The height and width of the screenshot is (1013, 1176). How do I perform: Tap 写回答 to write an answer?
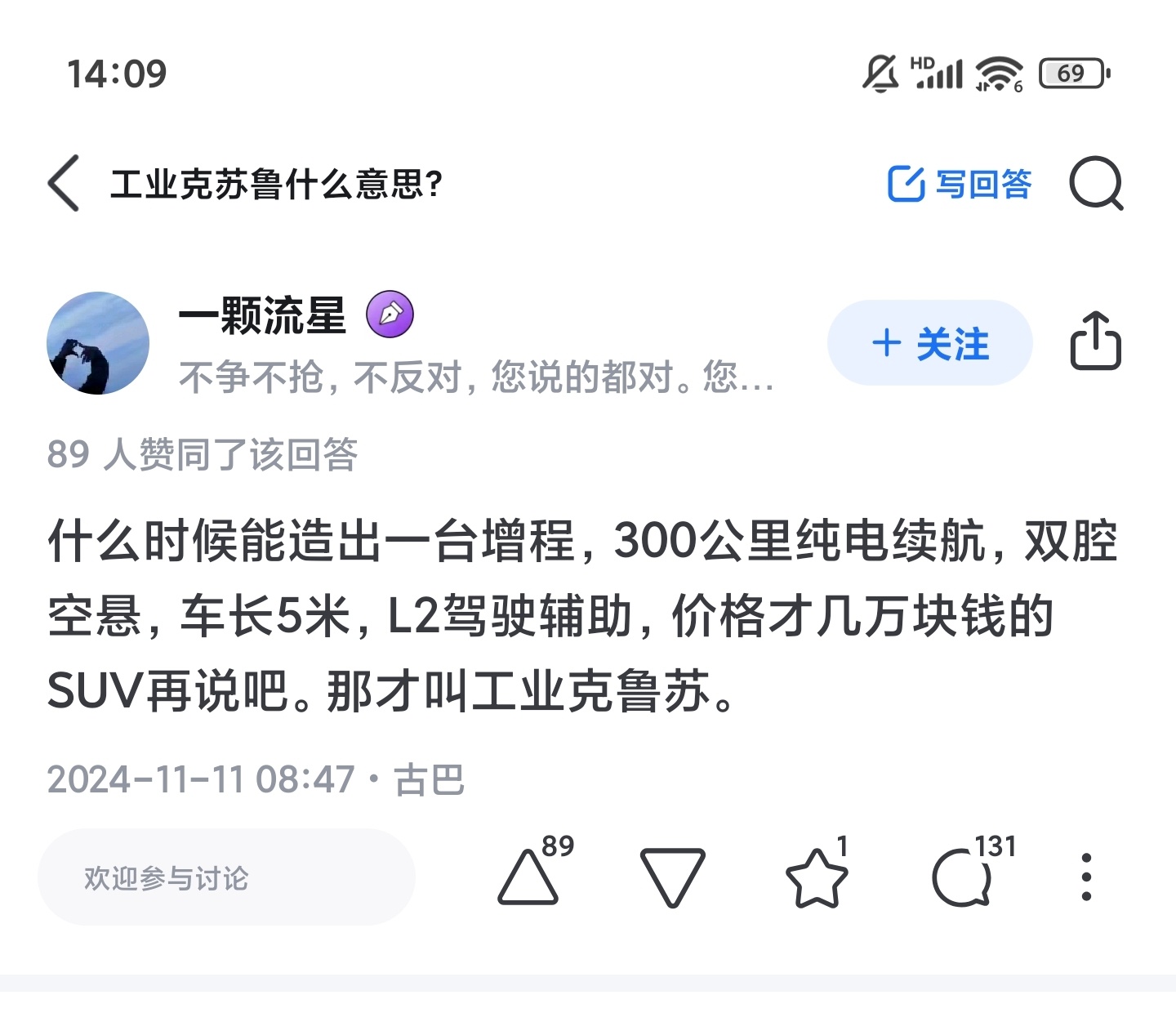(x=960, y=184)
